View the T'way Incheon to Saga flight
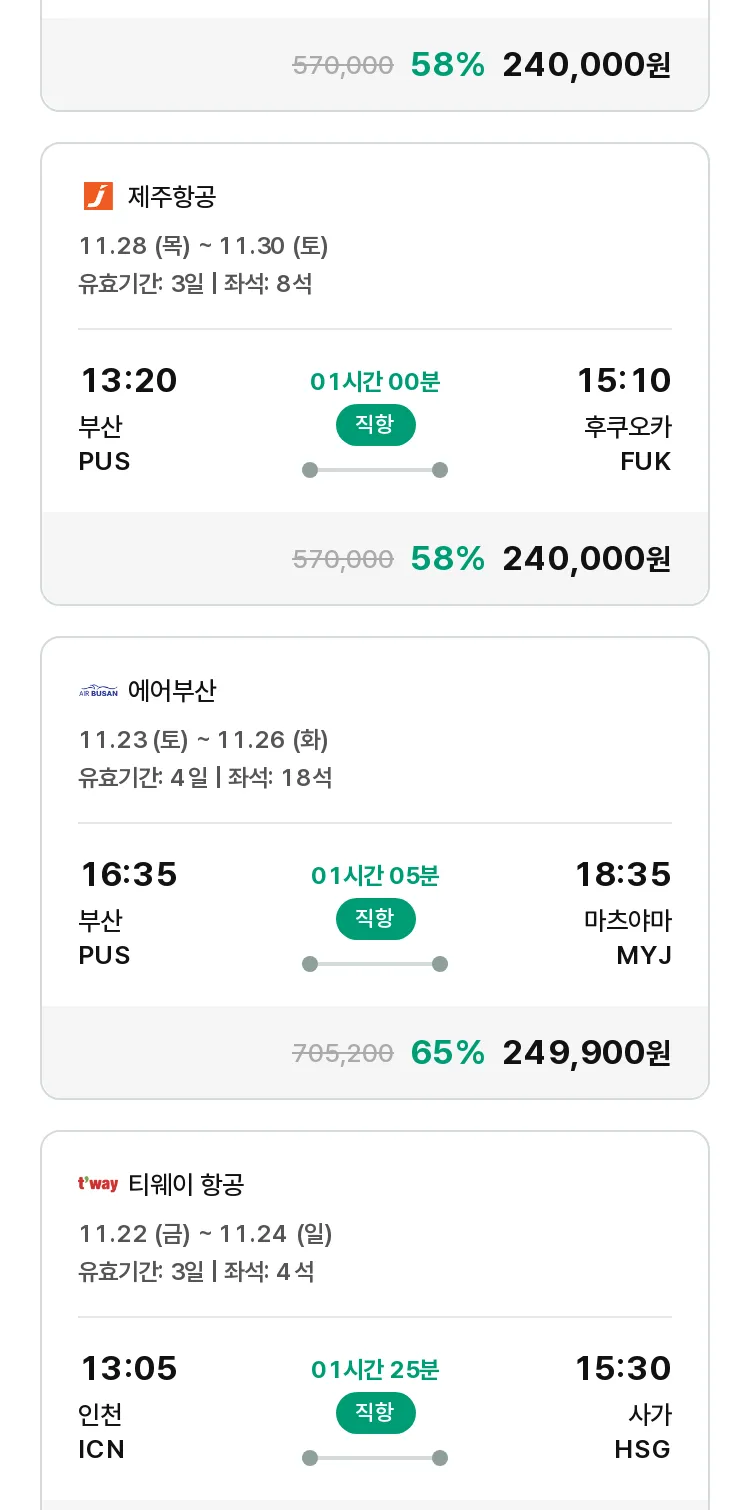 pos(375,1320)
